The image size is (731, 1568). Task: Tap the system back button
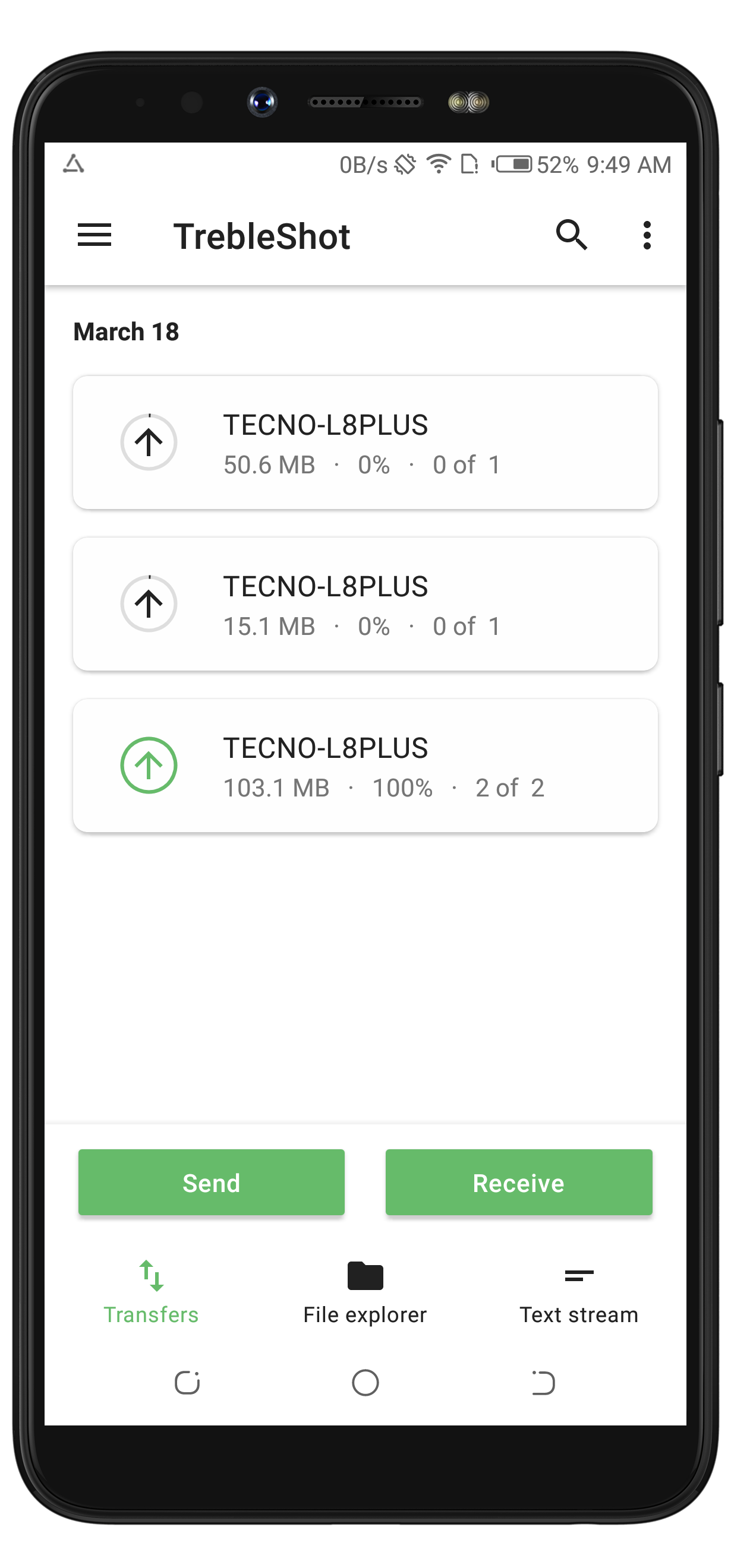[543, 1382]
